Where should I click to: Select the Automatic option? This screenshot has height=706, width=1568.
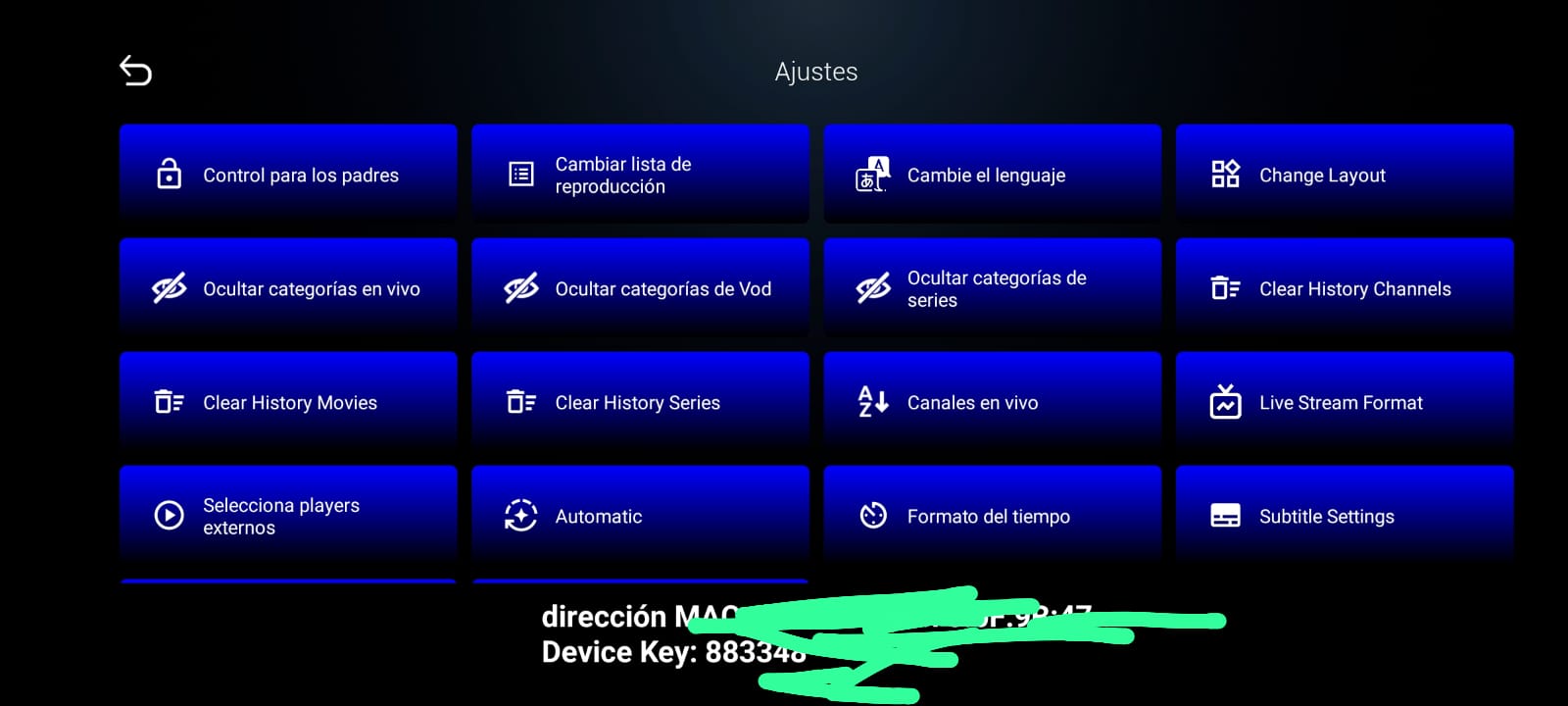pyautogui.click(x=640, y=516)
